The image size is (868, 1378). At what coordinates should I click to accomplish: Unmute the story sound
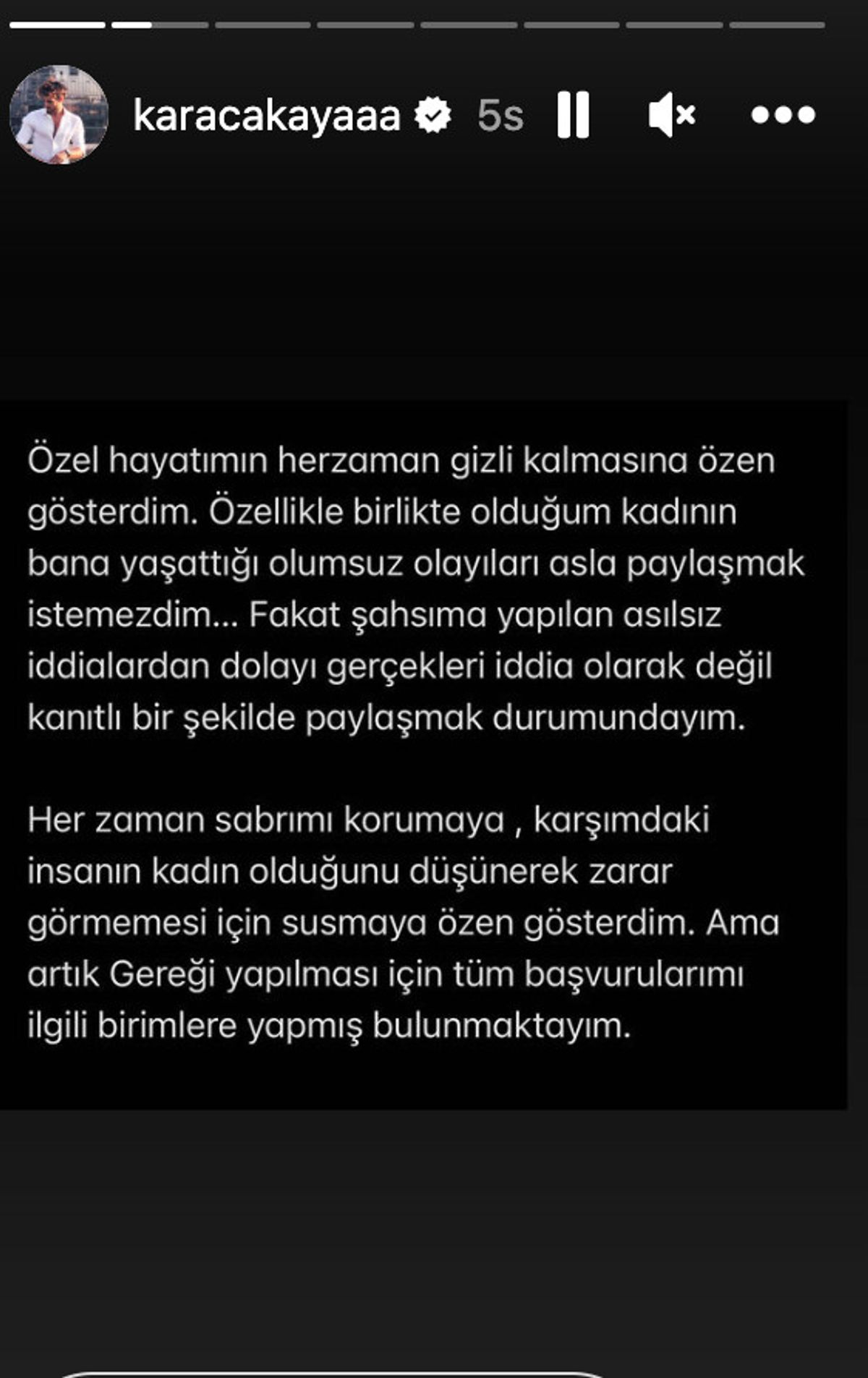(671, 114)
